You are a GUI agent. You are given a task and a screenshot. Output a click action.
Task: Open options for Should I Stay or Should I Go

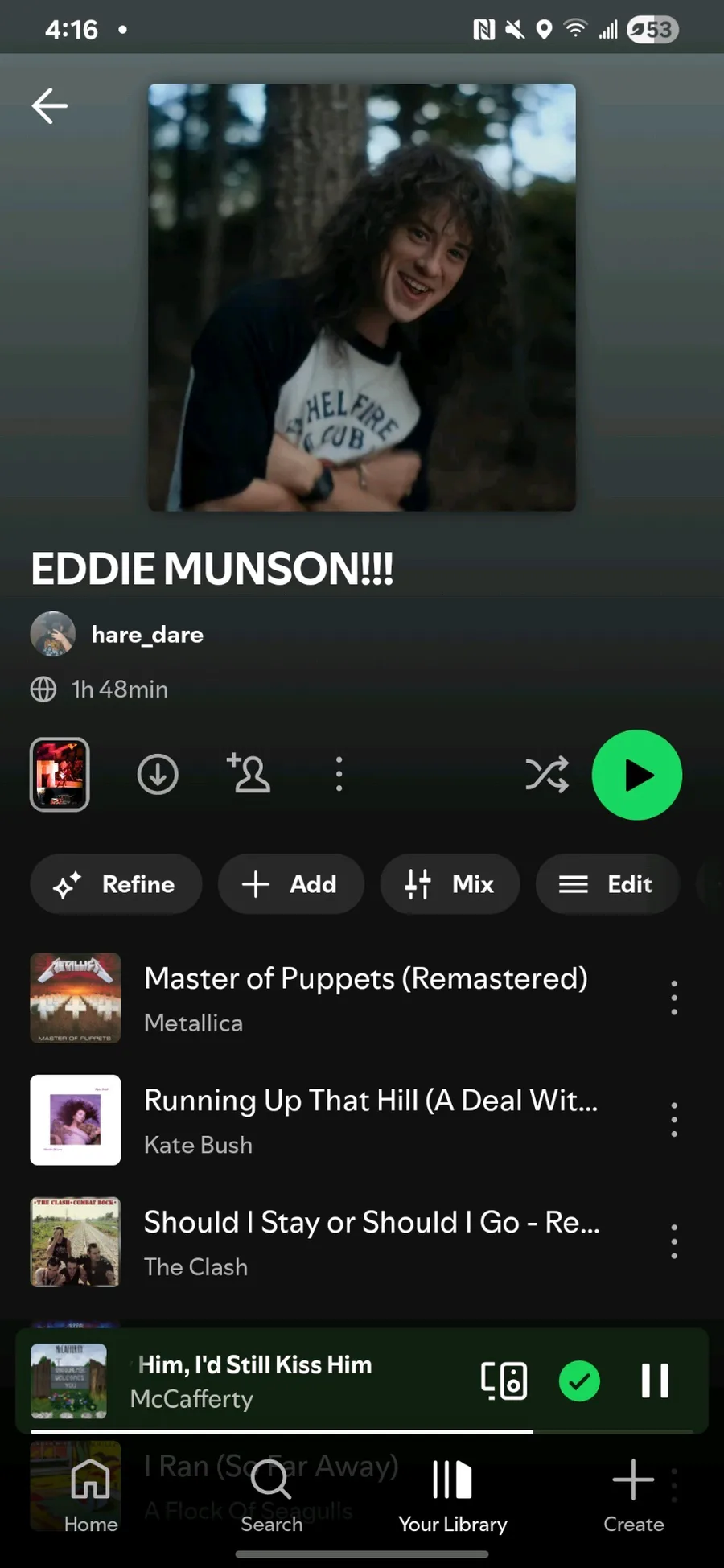[x=674, y=1241]
